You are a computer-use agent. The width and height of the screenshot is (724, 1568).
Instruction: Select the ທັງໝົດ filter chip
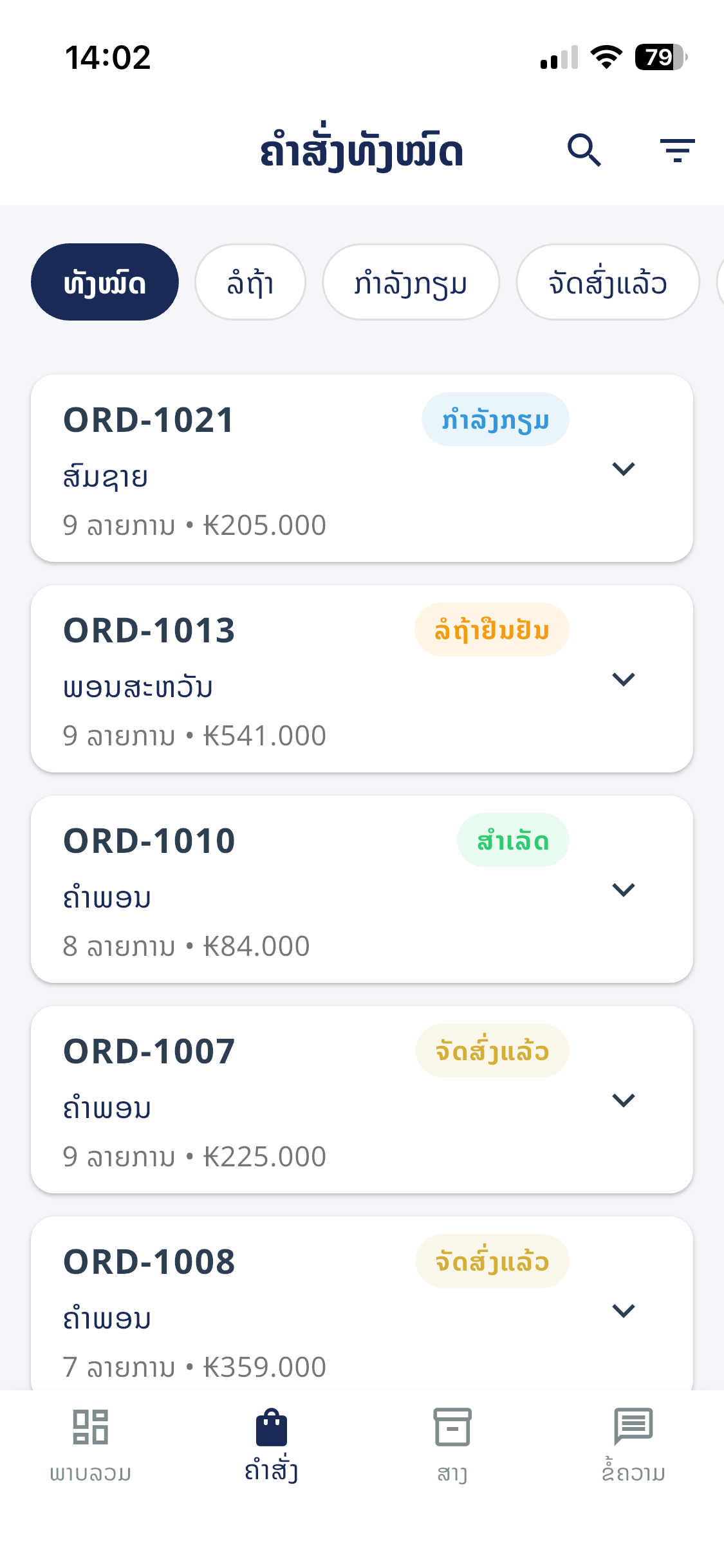tap(105, 281)
